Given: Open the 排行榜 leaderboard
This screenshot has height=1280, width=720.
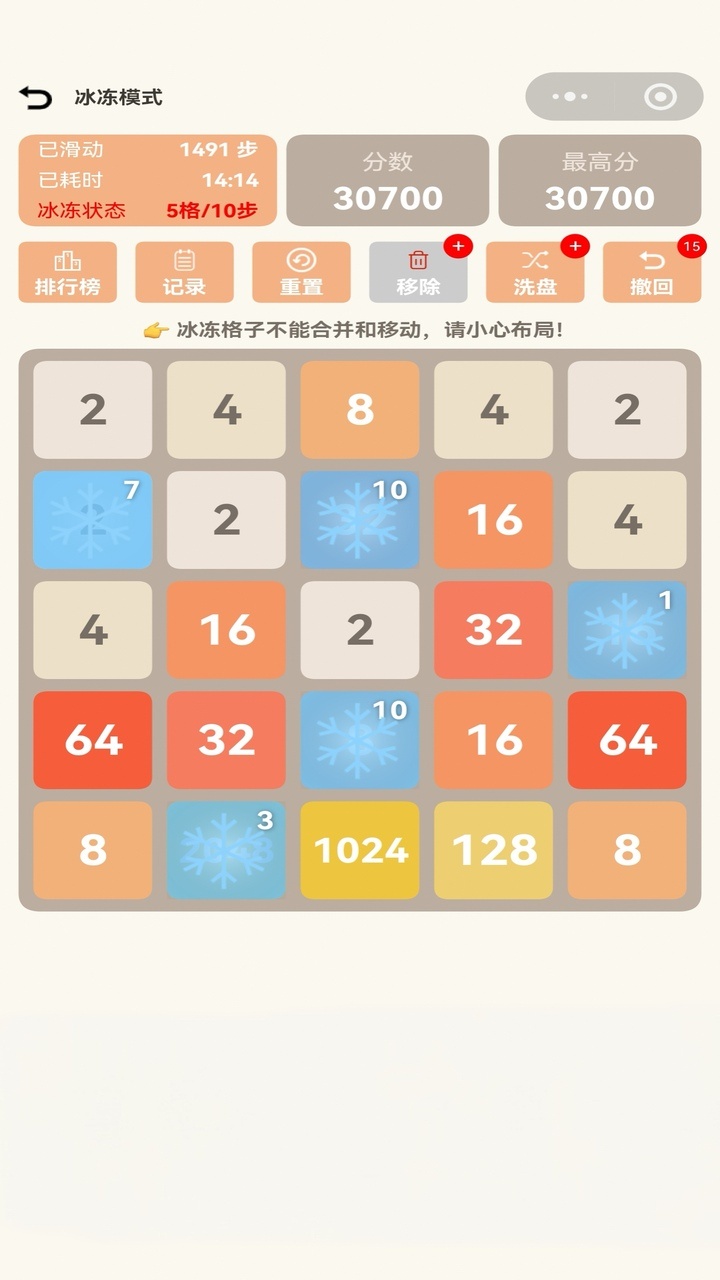Looking at the screenshot, I should pos(68,272).
